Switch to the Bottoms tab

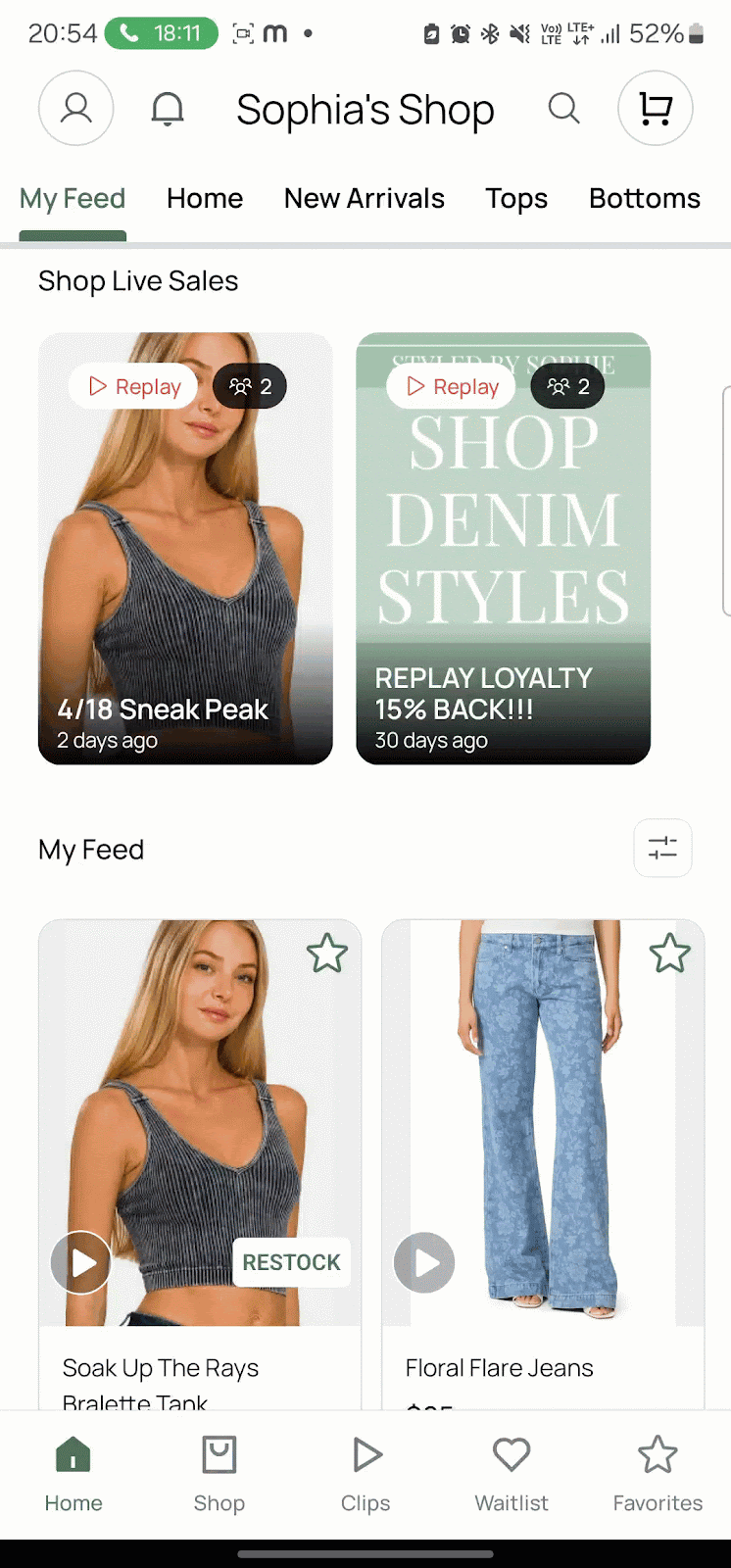(x=645, y=199)
